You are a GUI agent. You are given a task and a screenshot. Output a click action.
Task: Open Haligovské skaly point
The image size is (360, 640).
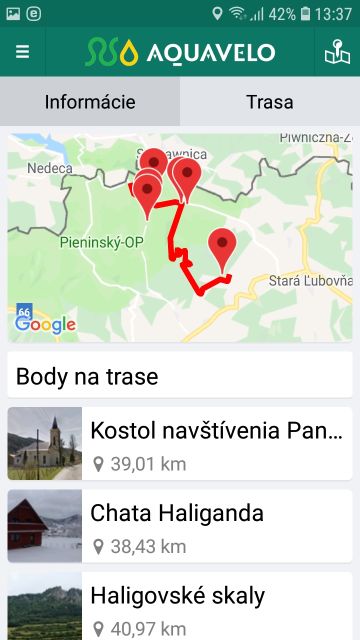[180, 606]
